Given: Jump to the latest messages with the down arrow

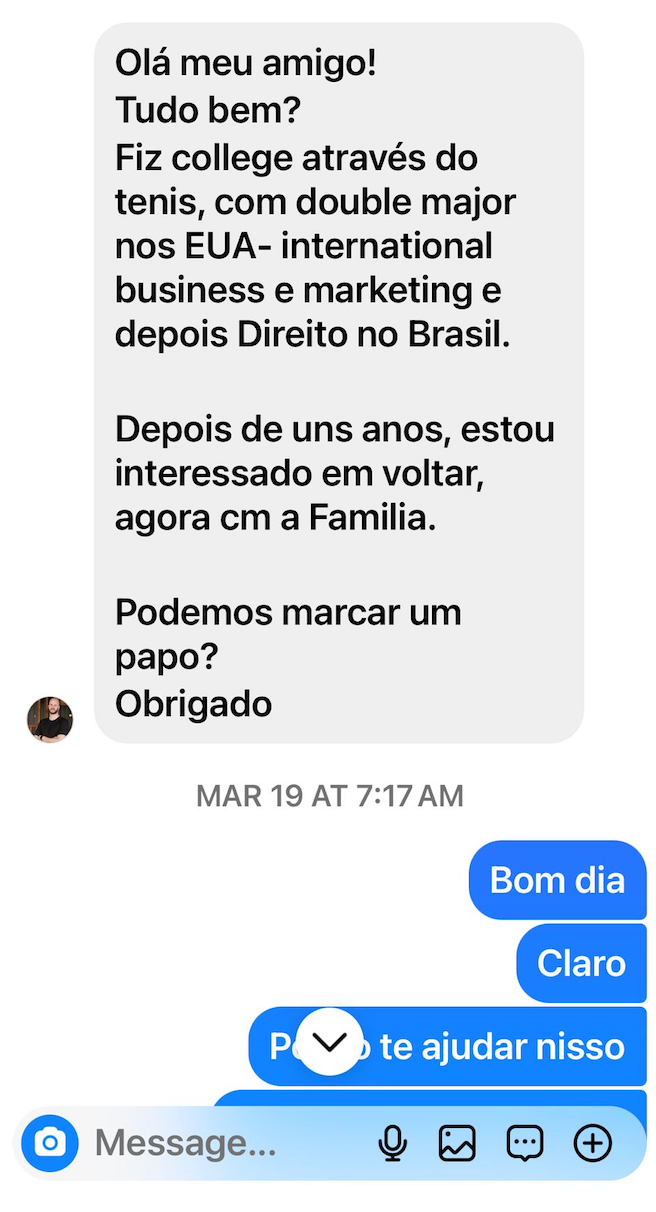Looking at the screenshot, I should point(330,1042).
